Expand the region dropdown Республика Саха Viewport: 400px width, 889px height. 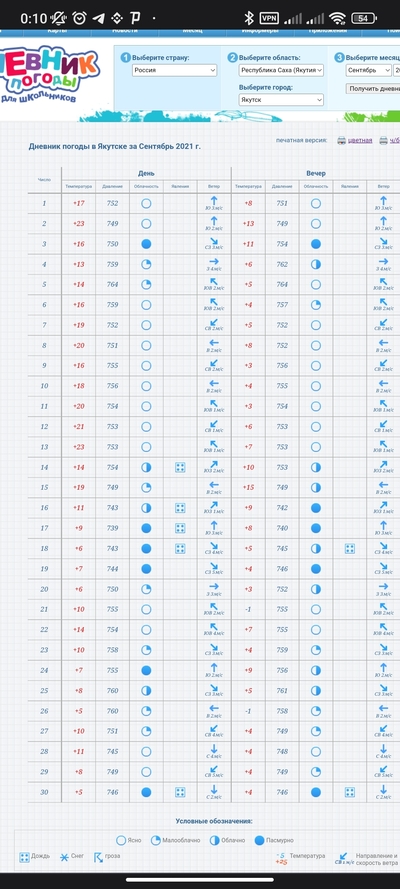(x=281, y=70)
